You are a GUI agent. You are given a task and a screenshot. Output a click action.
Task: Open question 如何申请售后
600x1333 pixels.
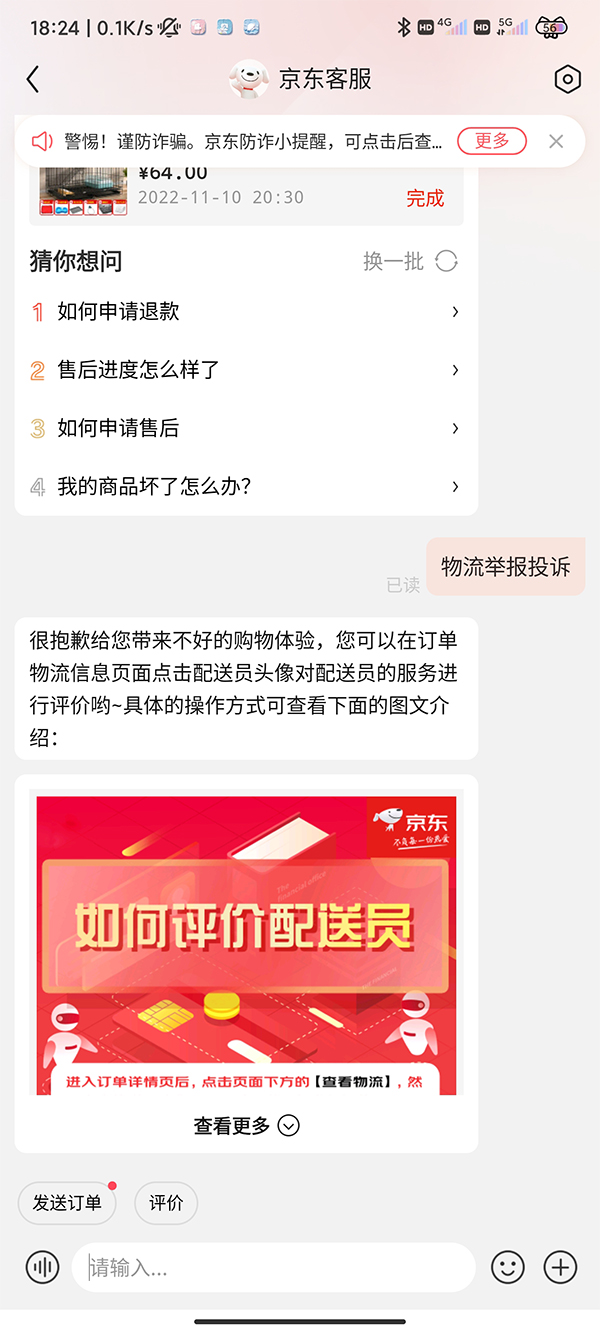click(245, 428)
